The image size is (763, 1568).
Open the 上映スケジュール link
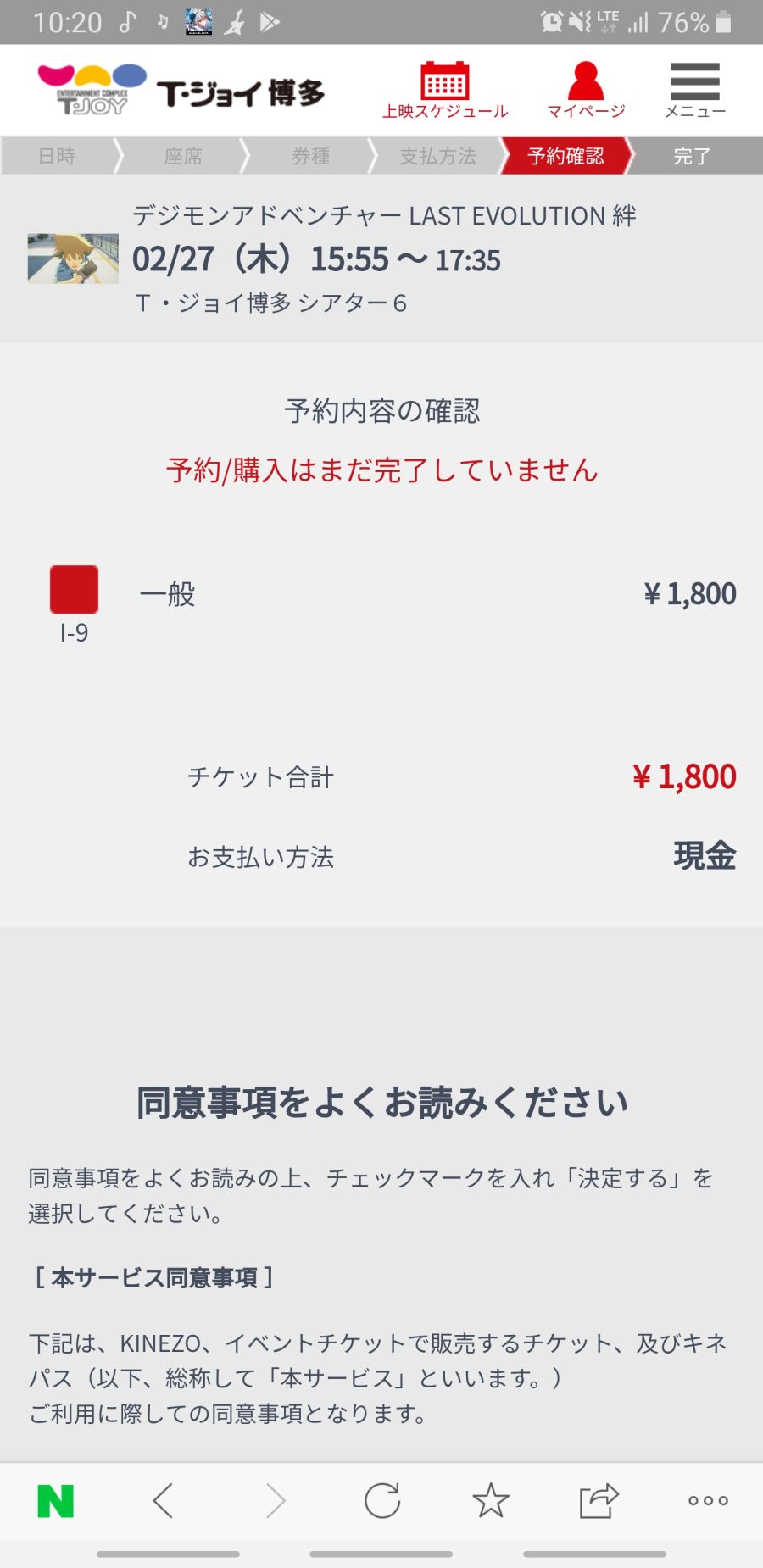point(444,110)
